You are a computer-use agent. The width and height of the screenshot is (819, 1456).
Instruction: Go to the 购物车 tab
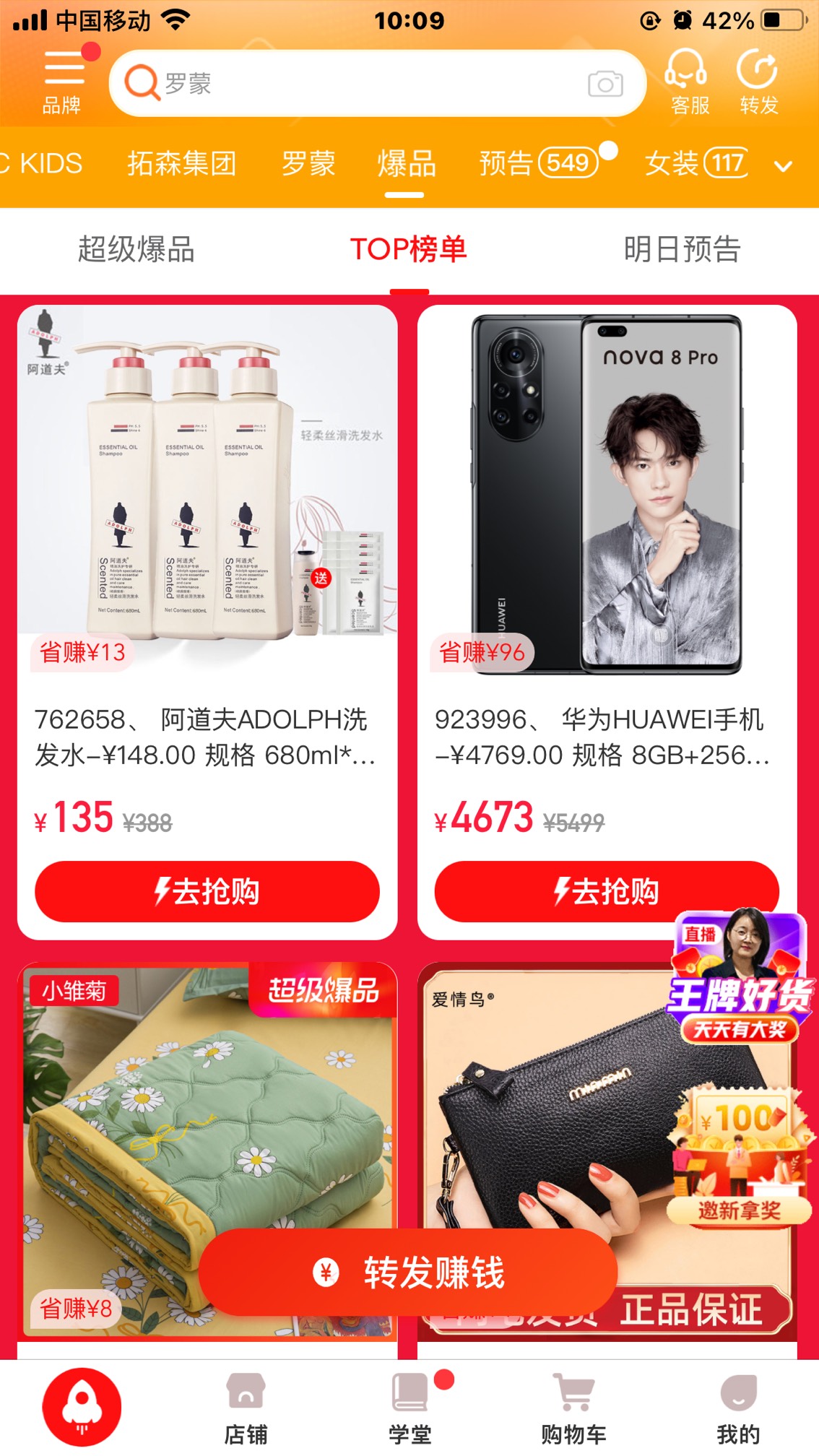point(574,1408)
